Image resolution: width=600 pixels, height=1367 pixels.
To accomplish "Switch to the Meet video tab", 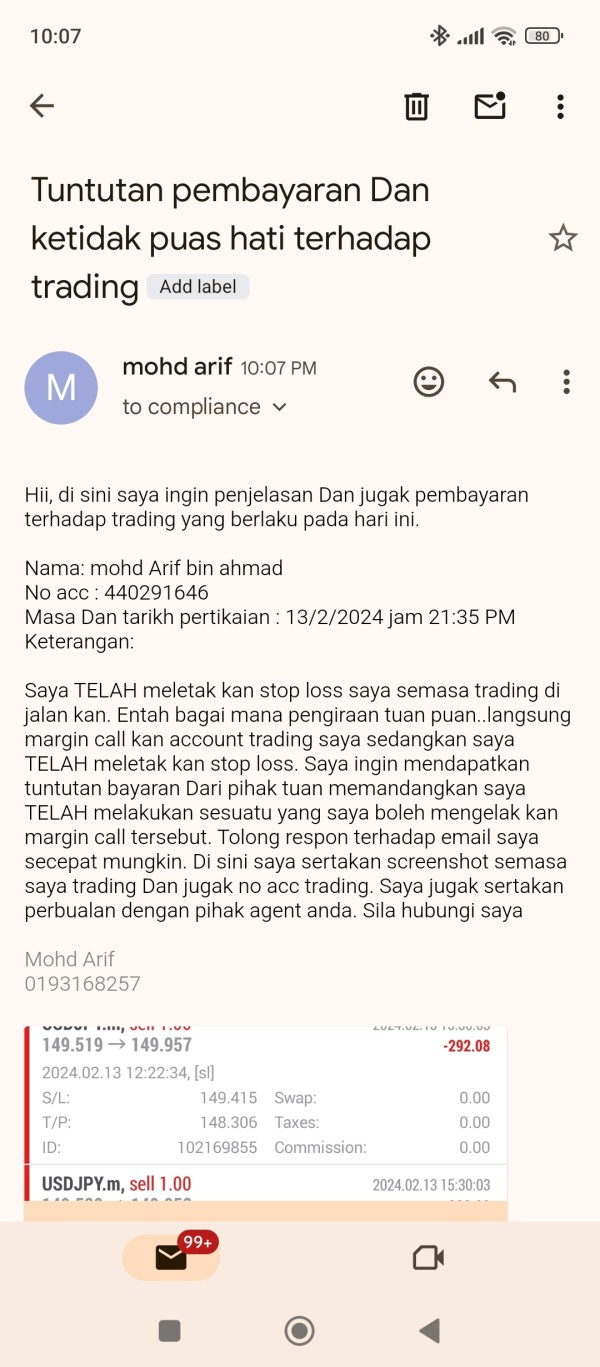I will coord(428,1257).
